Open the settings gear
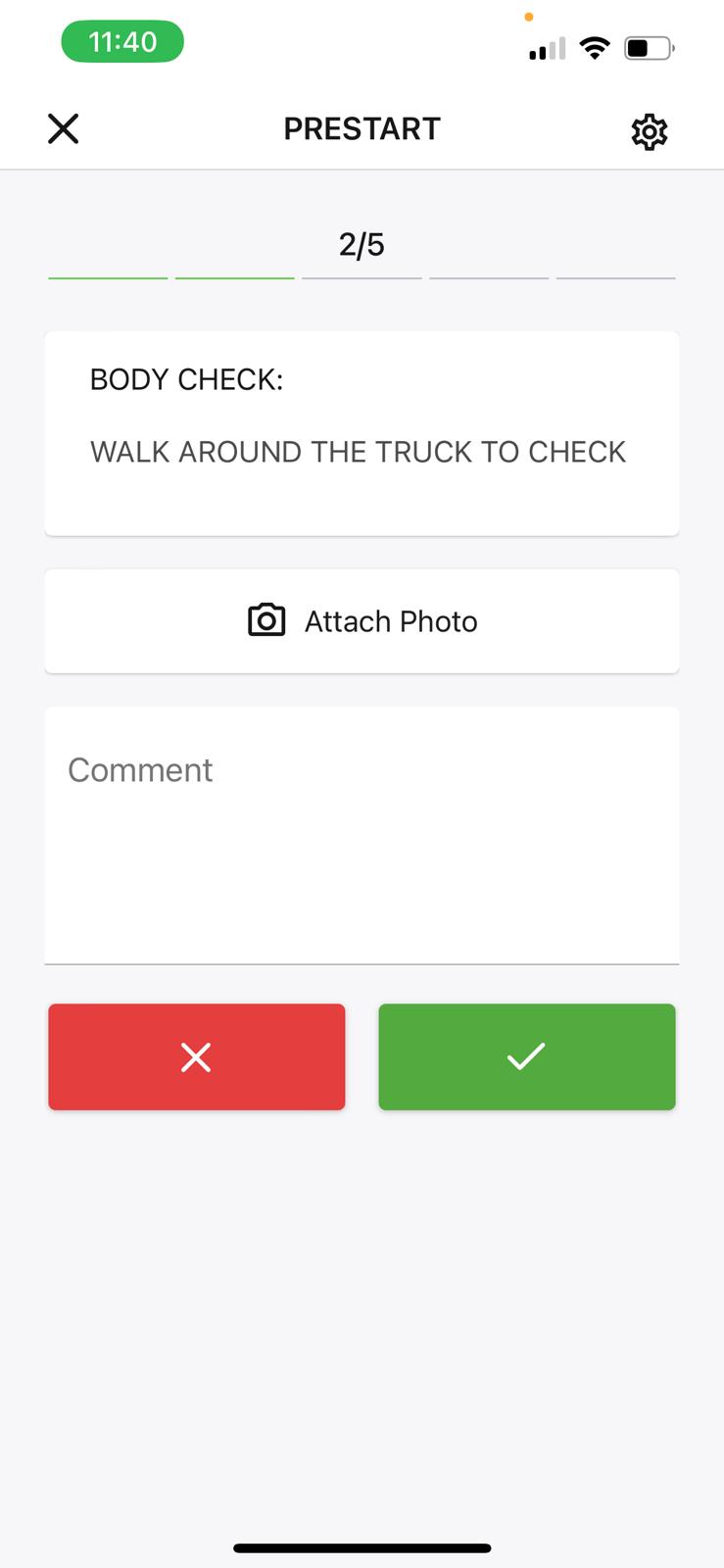 649,131
